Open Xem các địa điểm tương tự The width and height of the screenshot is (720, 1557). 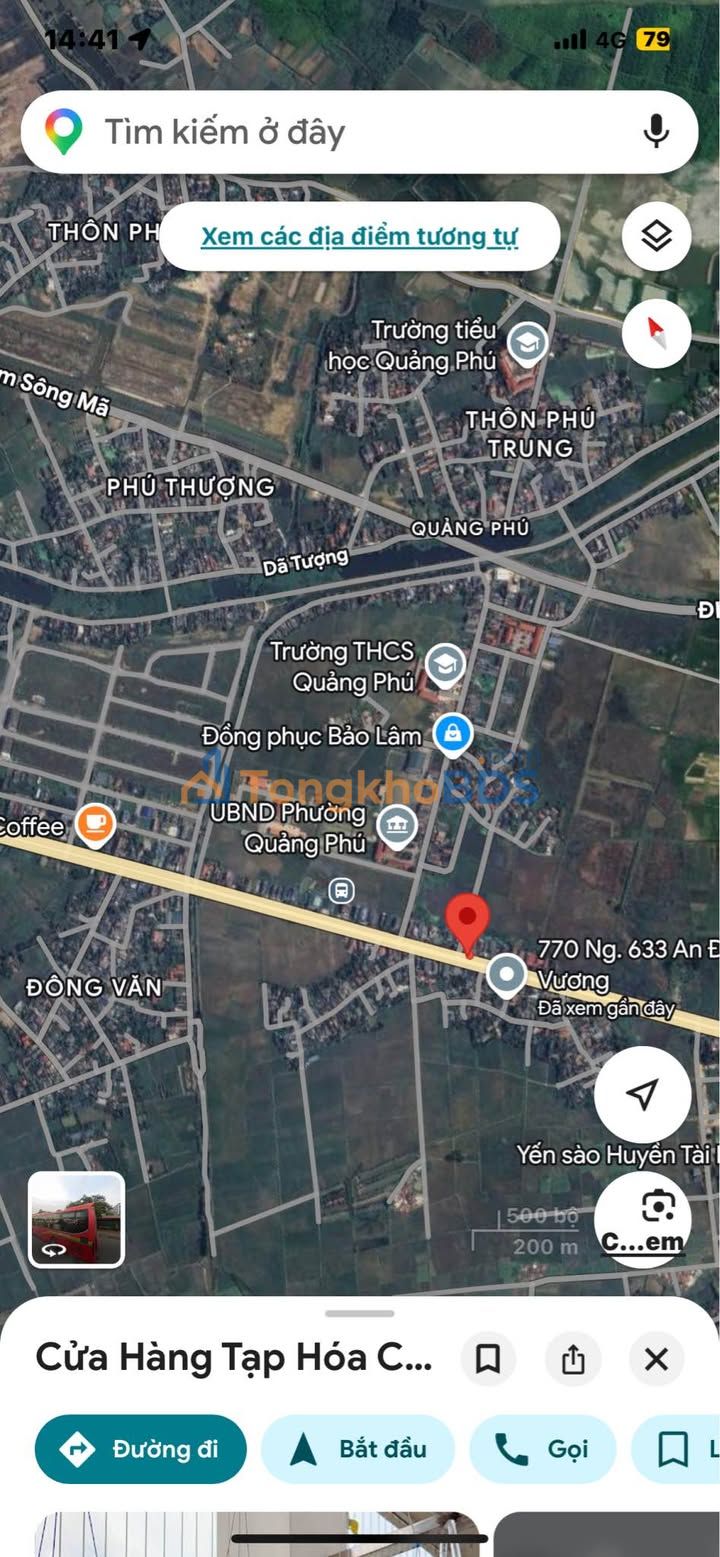click(x=359, y=237)
